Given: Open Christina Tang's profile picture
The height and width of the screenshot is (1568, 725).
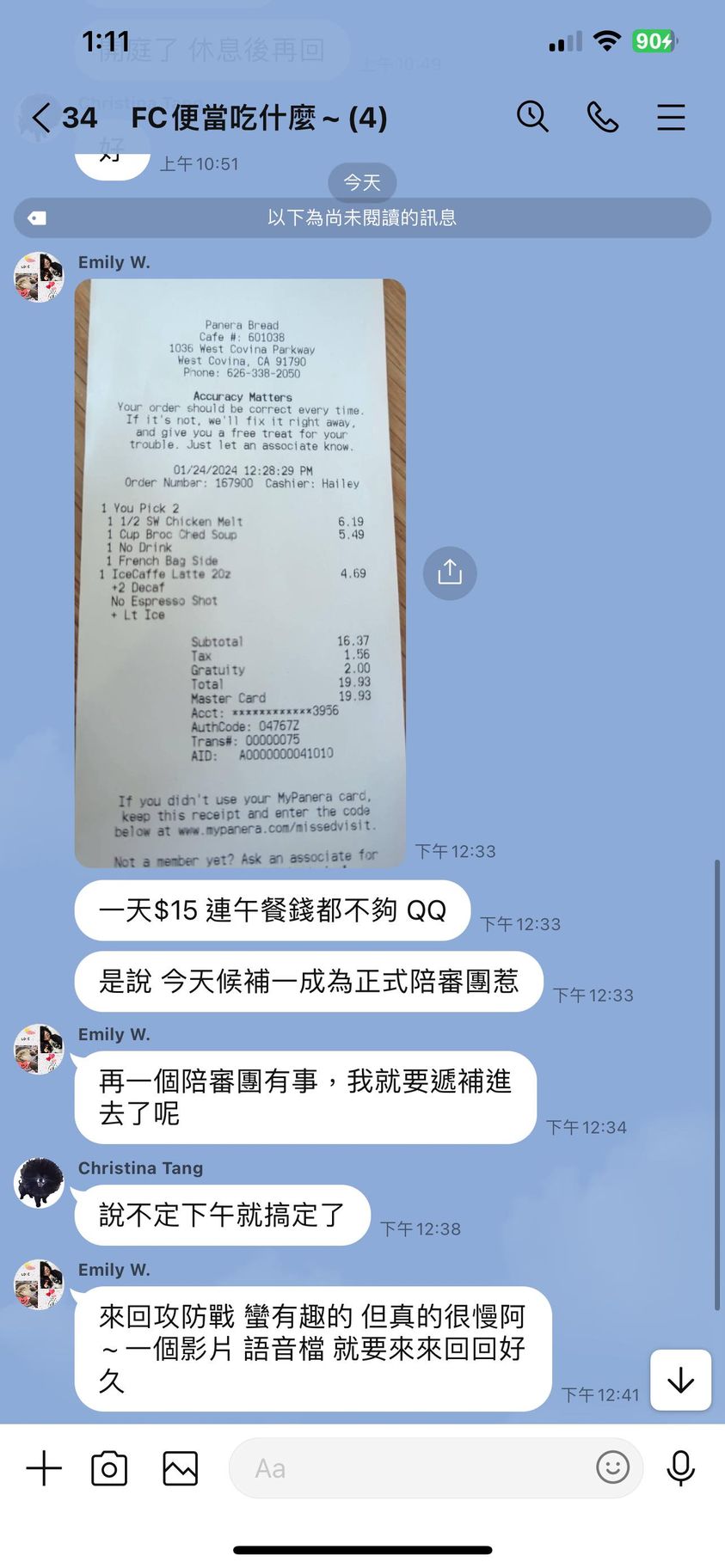Looking at the screenshot, I should tap(39, 1183).
